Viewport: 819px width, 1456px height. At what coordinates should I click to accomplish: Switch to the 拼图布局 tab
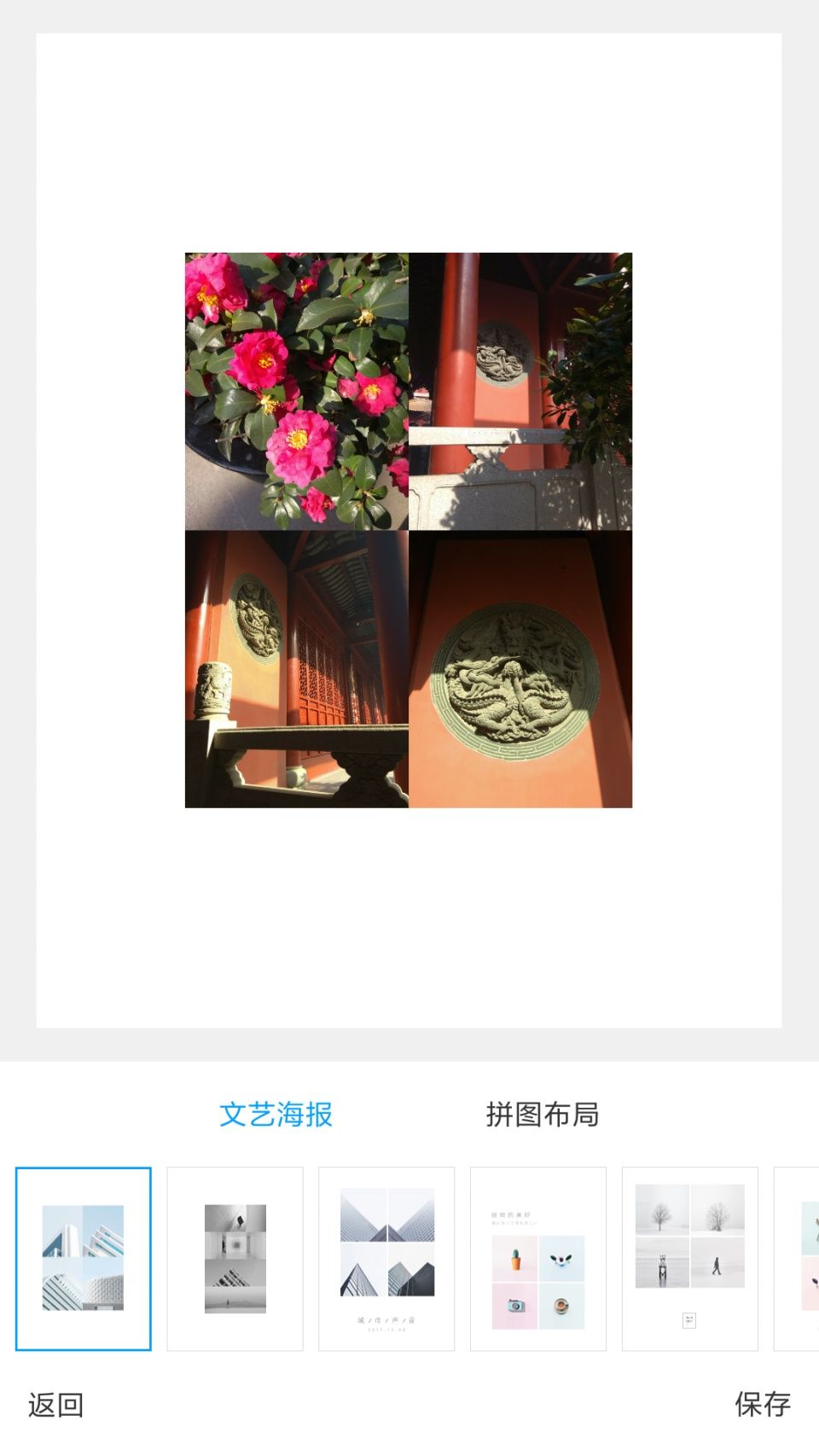pyautogui.click(x=543, y=1114)
